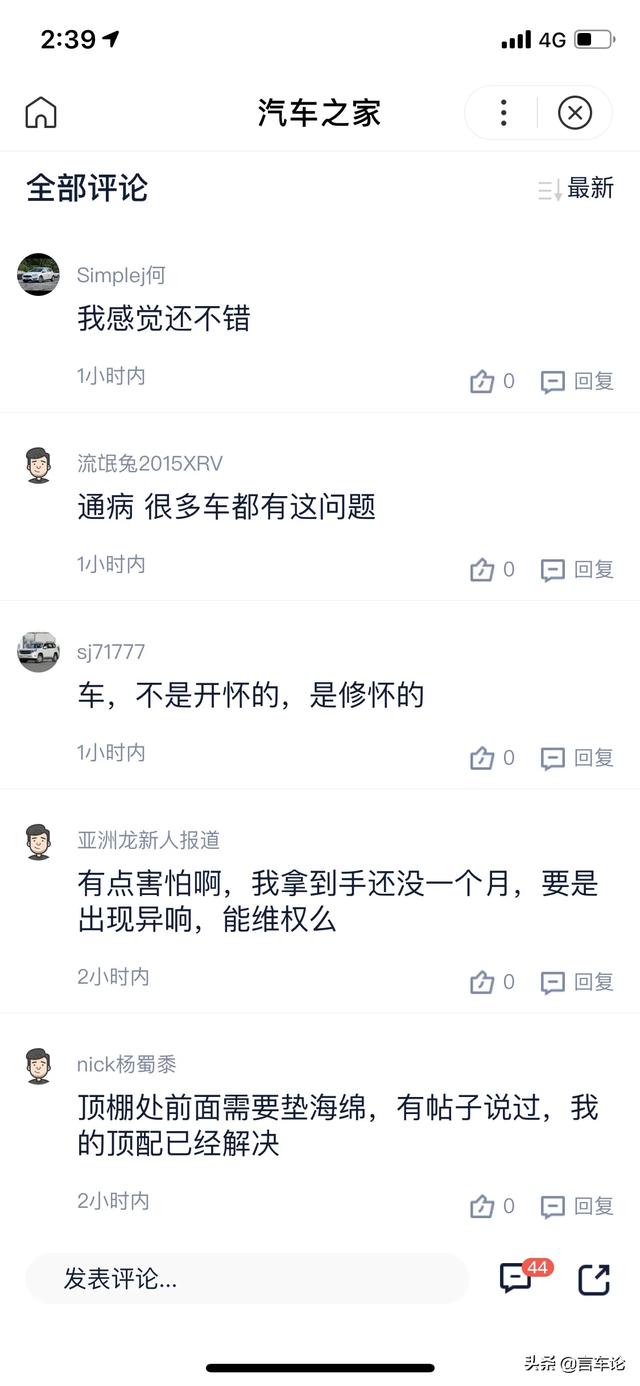Image resolution: width=640 pixels, height=1386 pixels.
Task: Like sj71777's comment
Action: pyautogui.click(x=483, y=758)
